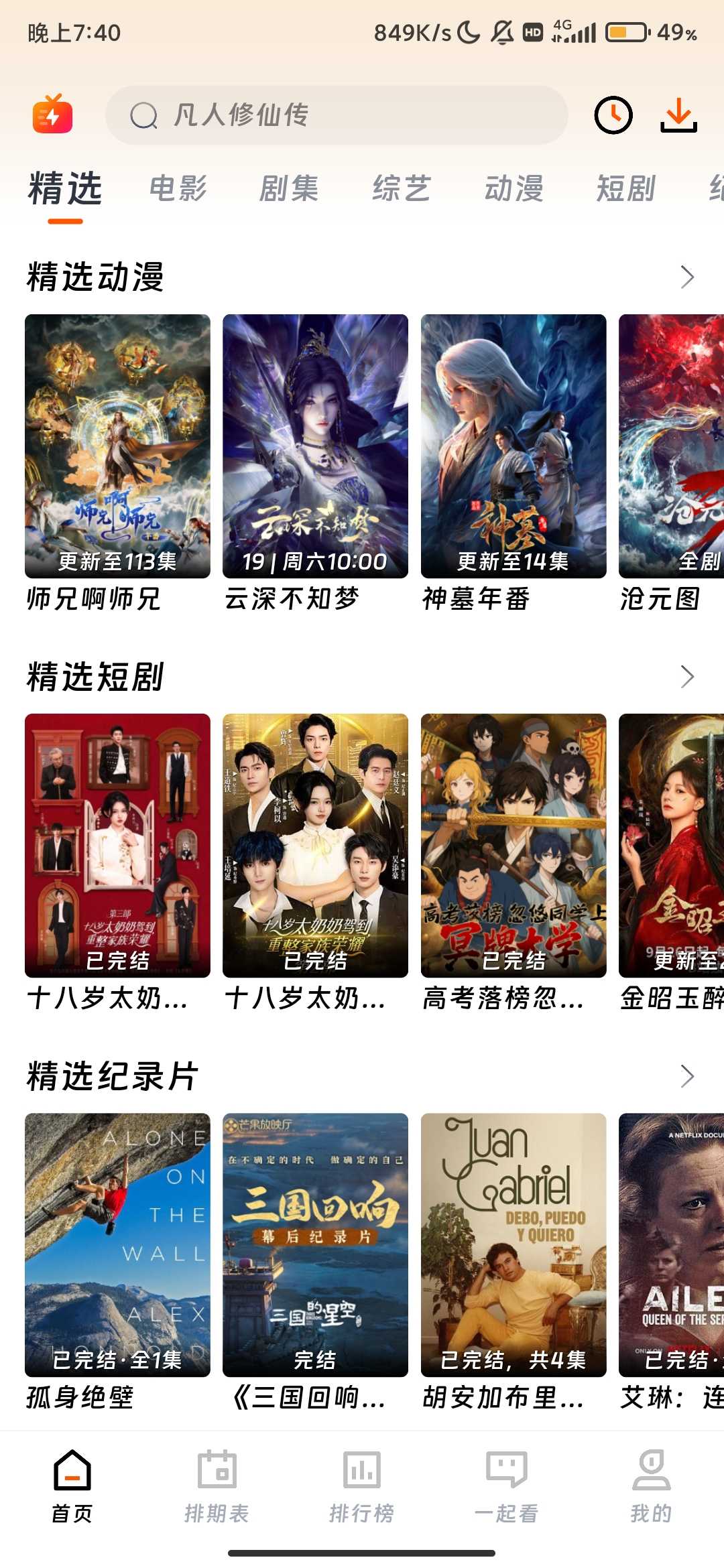The width and height of the screenshot is (724, 1568).
Task: Open 神墓年番 via its title link
Action: click(x=477, y=600)
